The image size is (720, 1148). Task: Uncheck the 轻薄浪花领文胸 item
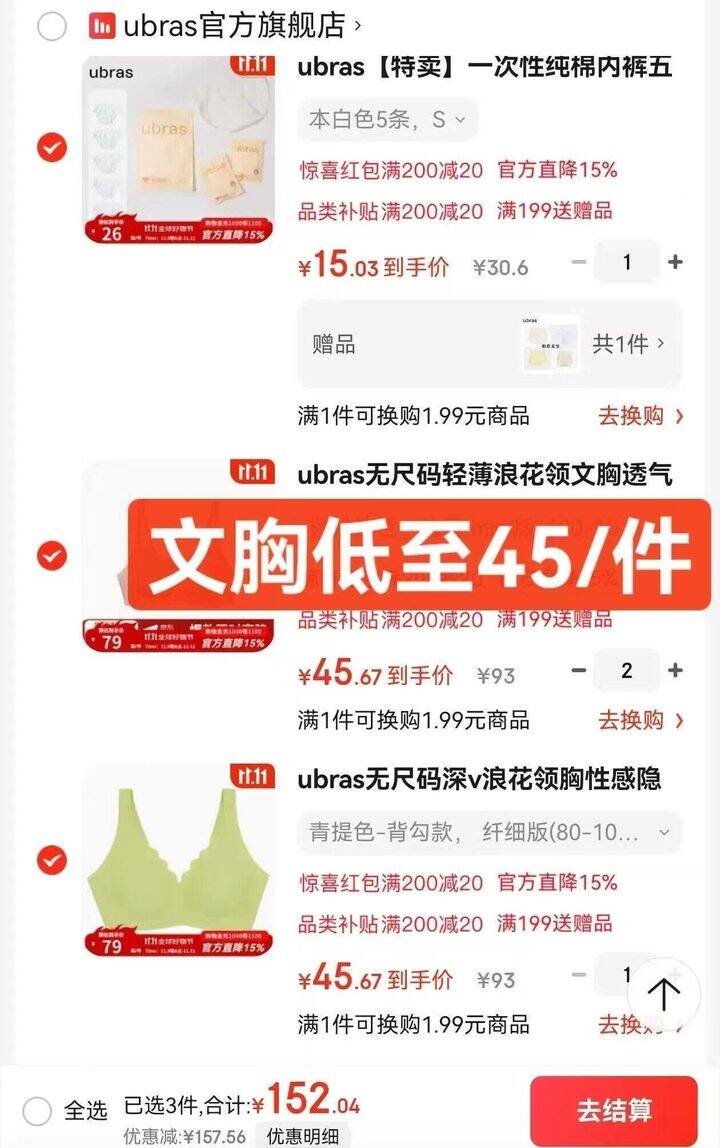[51, 556]
